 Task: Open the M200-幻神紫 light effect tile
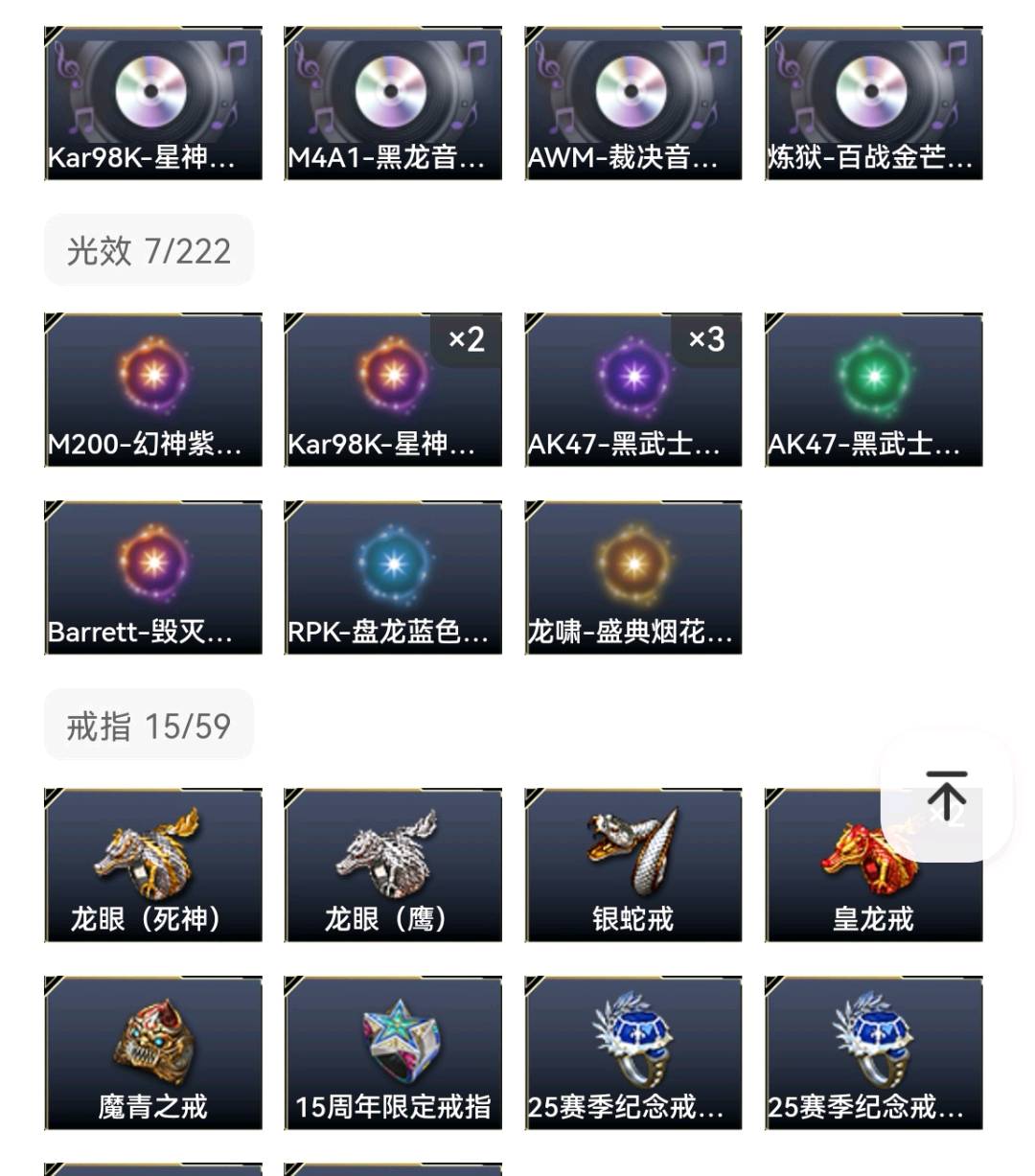[x=153, y=389]
